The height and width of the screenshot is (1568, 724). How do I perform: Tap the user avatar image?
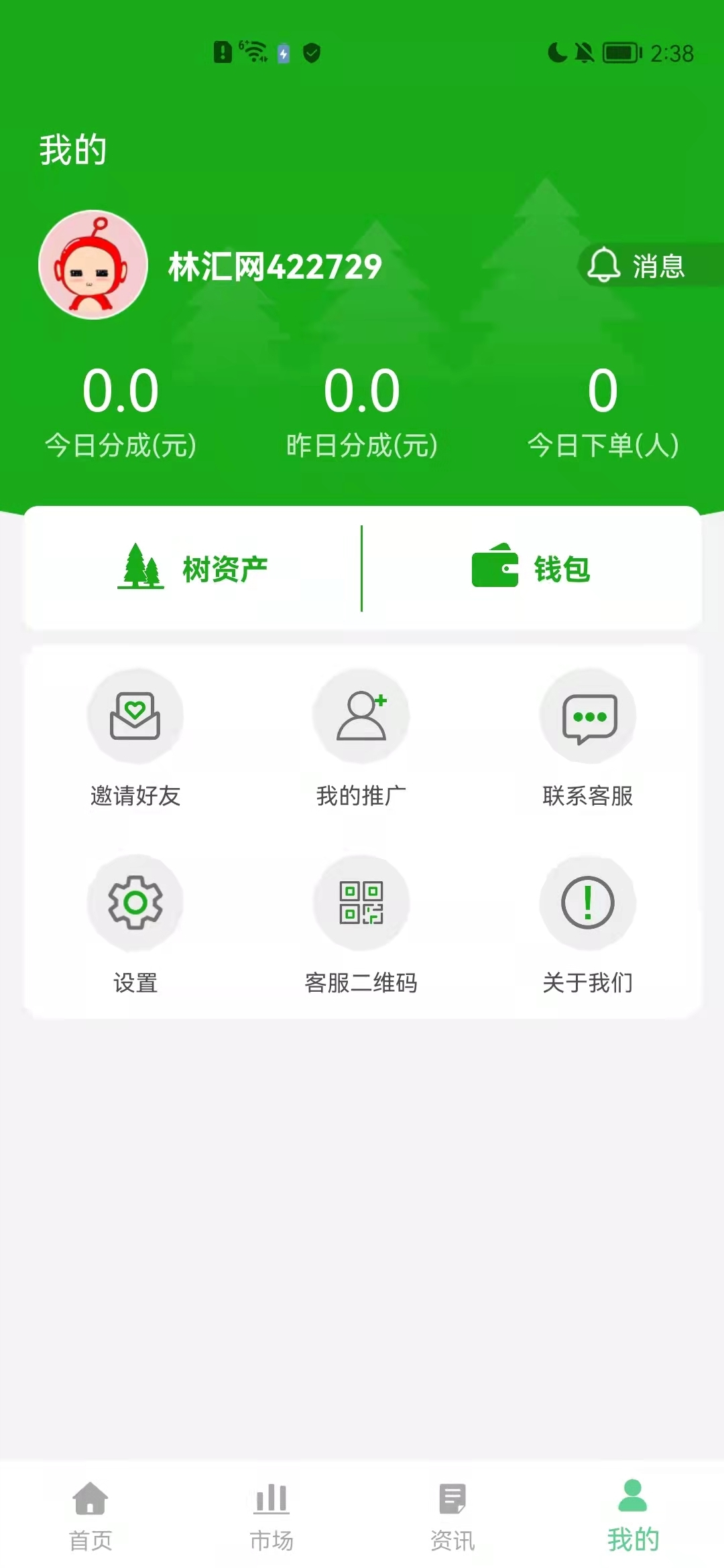pos(94,264)
